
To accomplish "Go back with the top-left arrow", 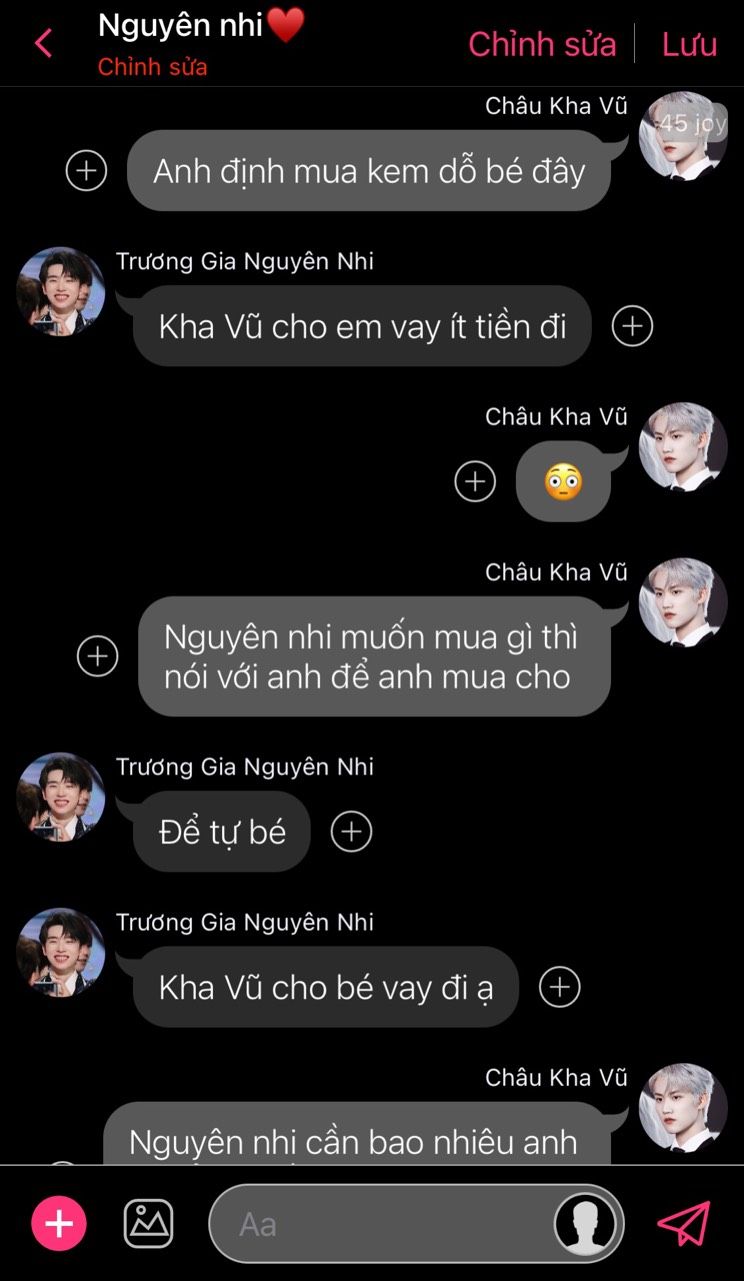I will 43,44.
